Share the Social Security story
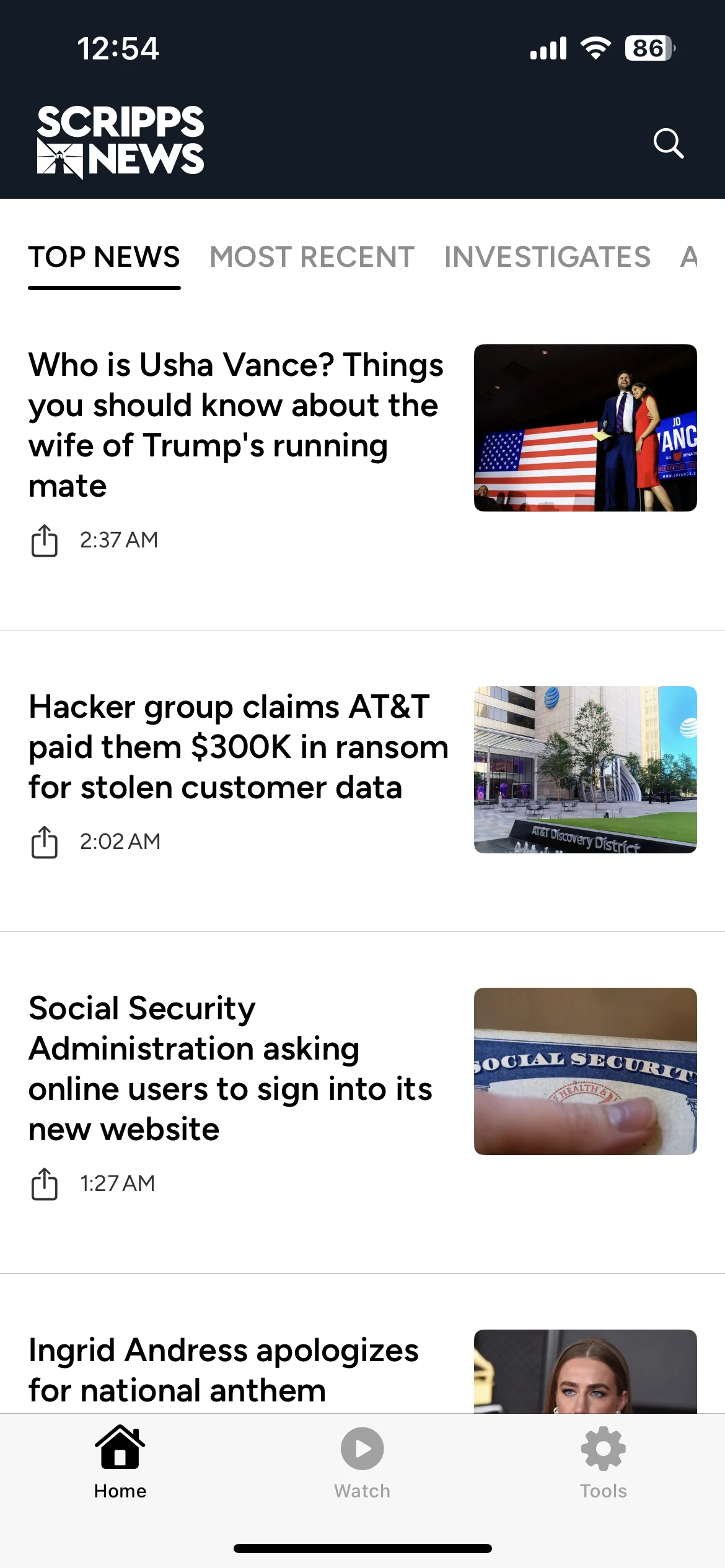 (45, 1184)
